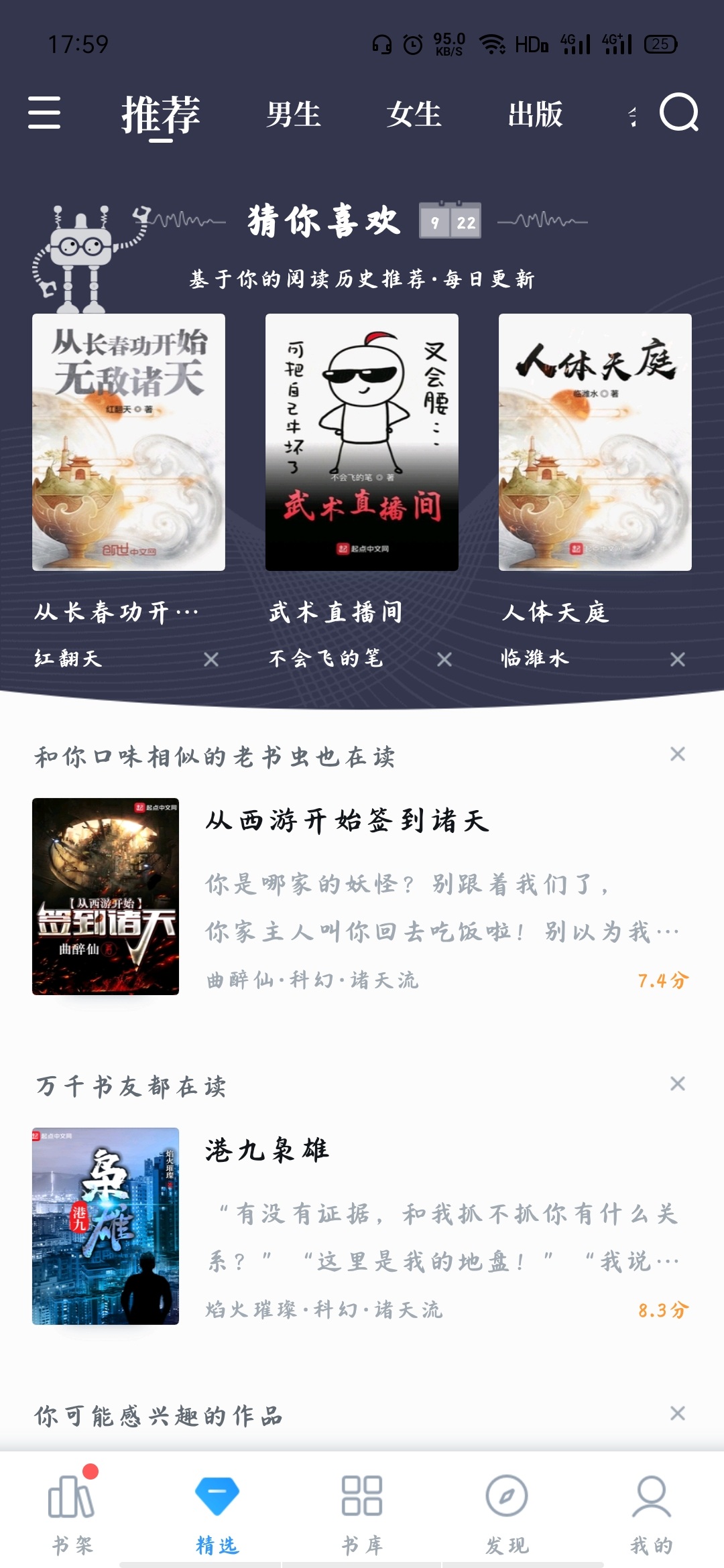Close the 你可能感兴趣的作品 section
The image size is (724, 1568).
pos(678,1413)
